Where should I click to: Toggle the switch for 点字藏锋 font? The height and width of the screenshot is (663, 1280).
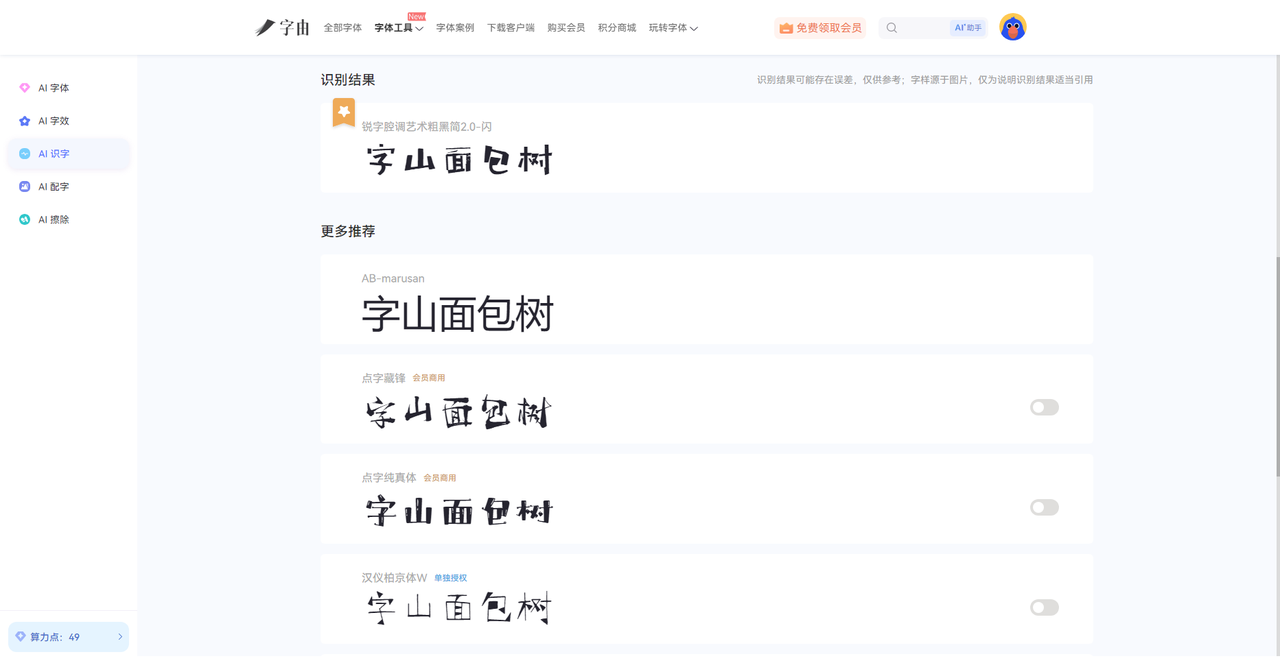(1044, 407)
